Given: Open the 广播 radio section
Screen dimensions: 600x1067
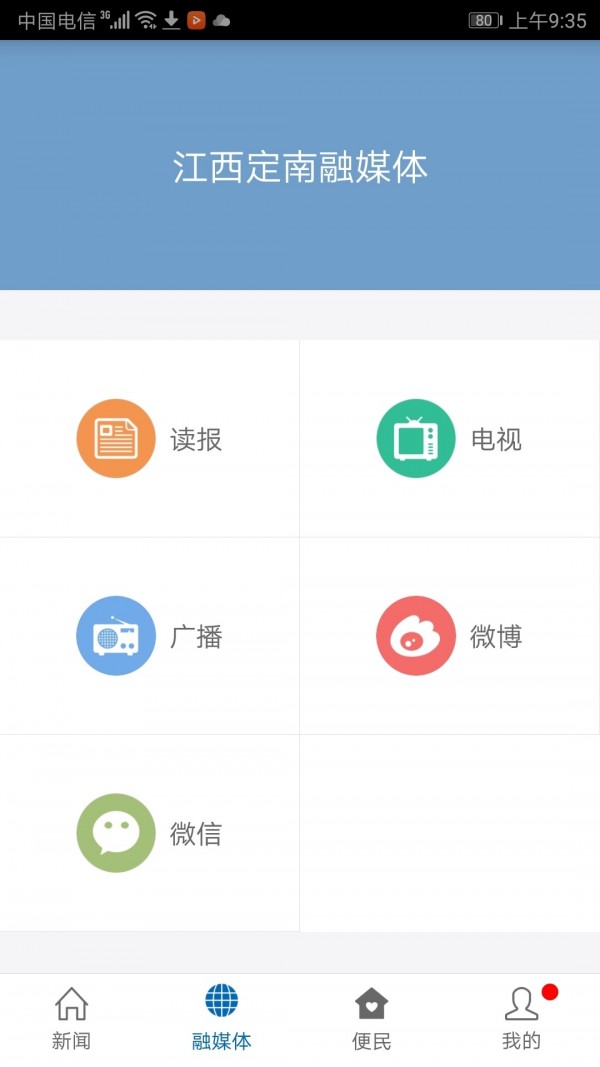Looking at the screenshot, I should pos(149,636).
